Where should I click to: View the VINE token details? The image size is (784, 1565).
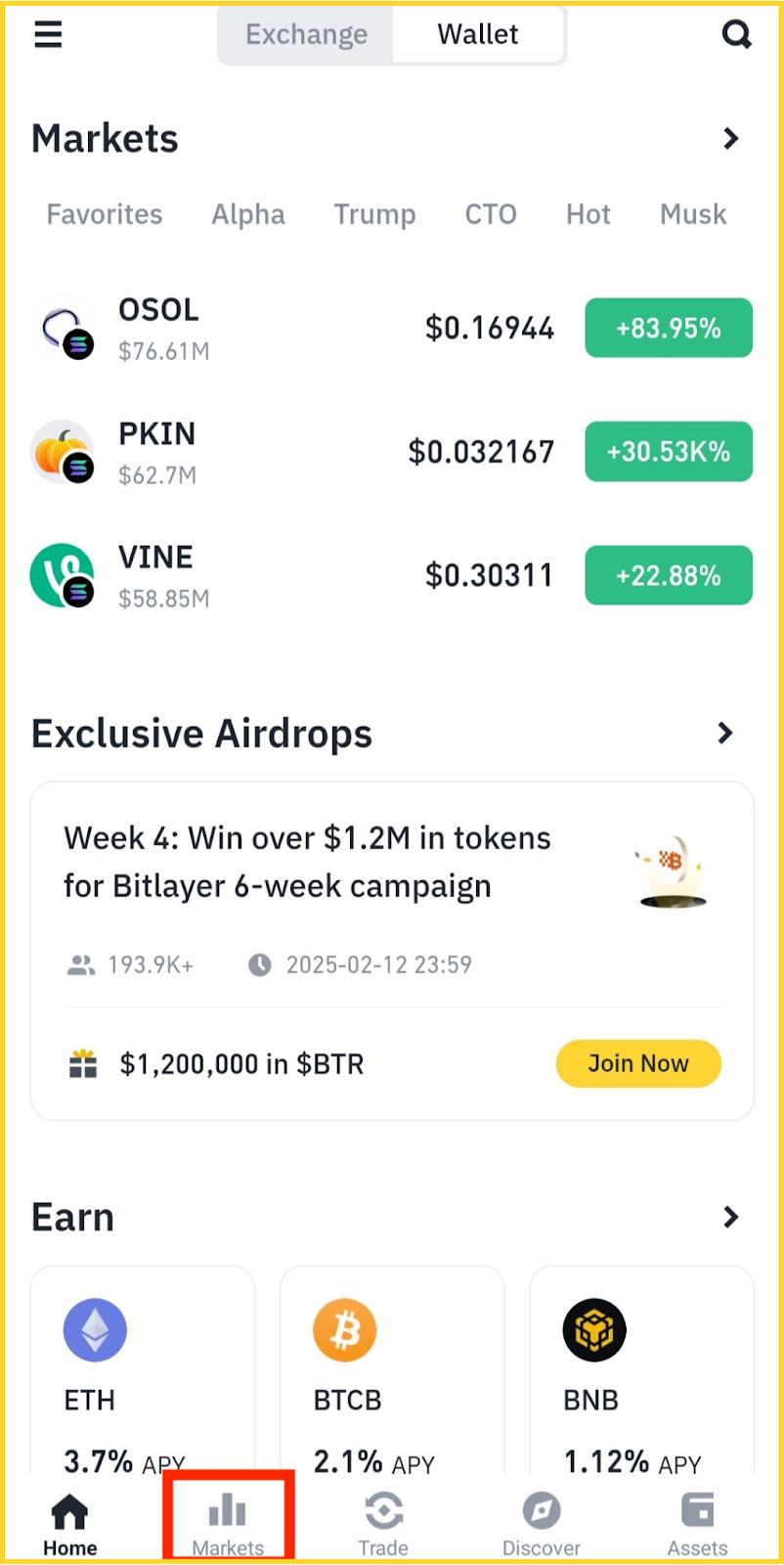(293, 576)
